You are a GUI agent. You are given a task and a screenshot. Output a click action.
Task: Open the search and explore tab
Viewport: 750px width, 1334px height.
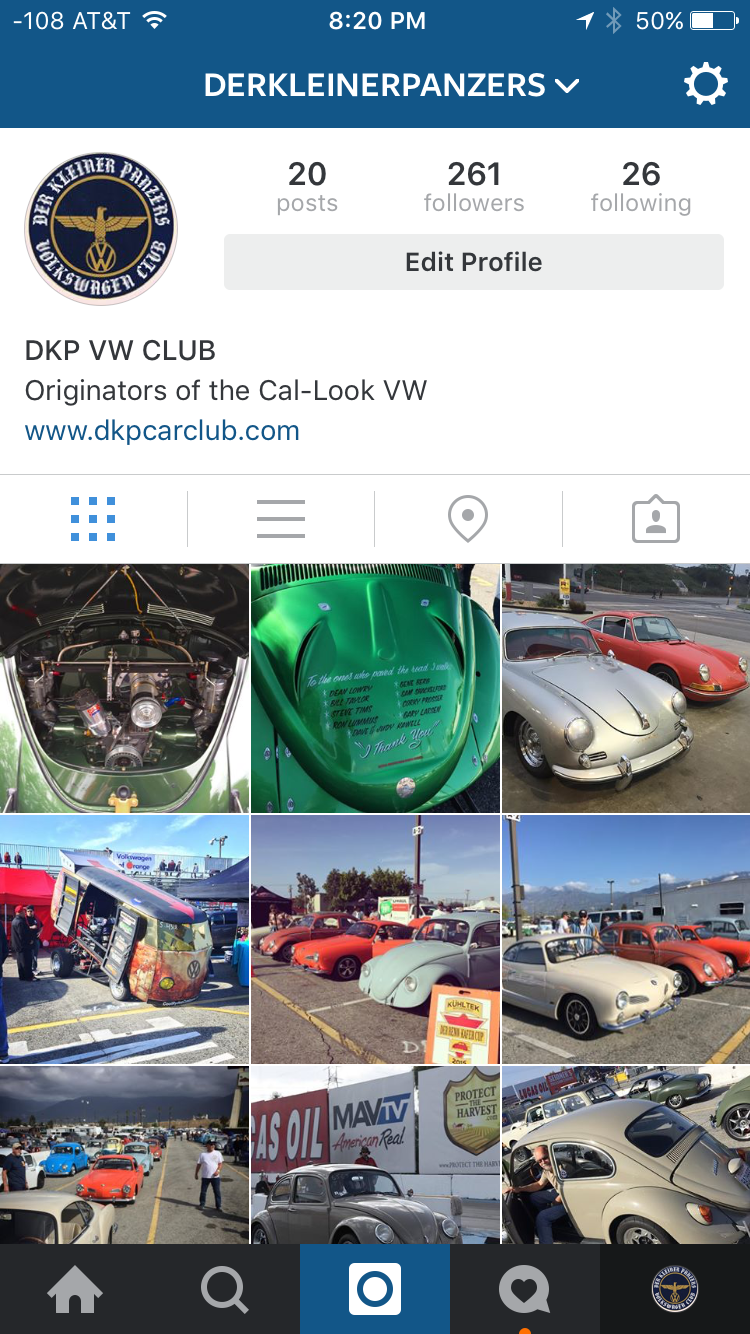(225, 1290)
